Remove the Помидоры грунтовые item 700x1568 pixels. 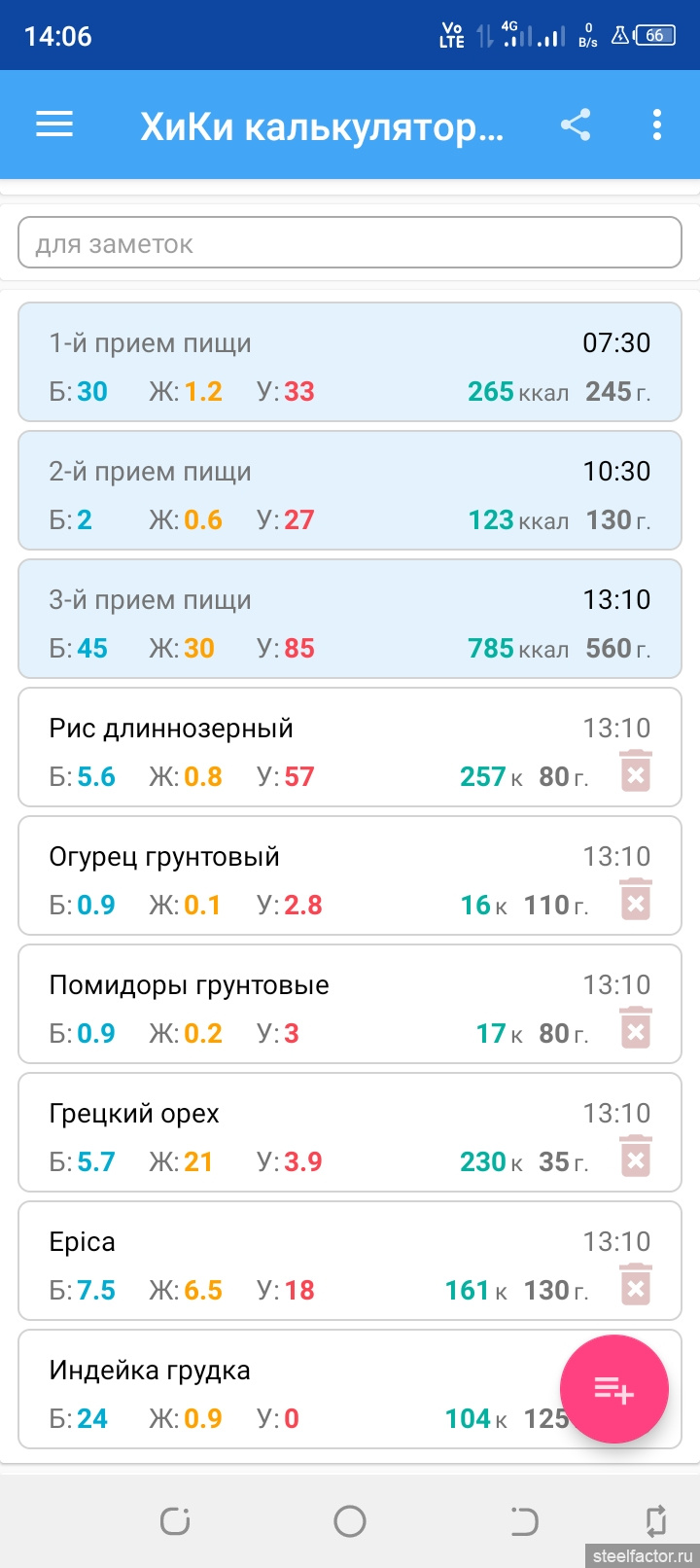(635, 1029)
